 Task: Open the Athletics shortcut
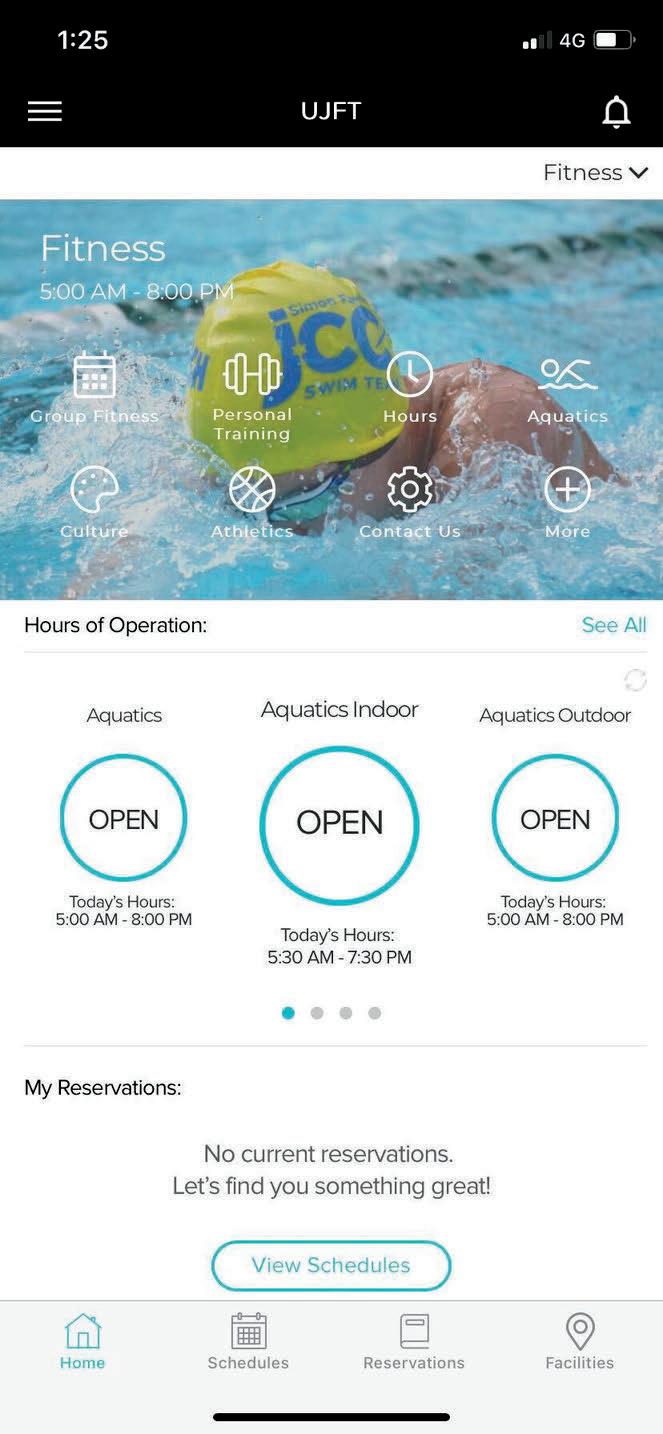252,502
